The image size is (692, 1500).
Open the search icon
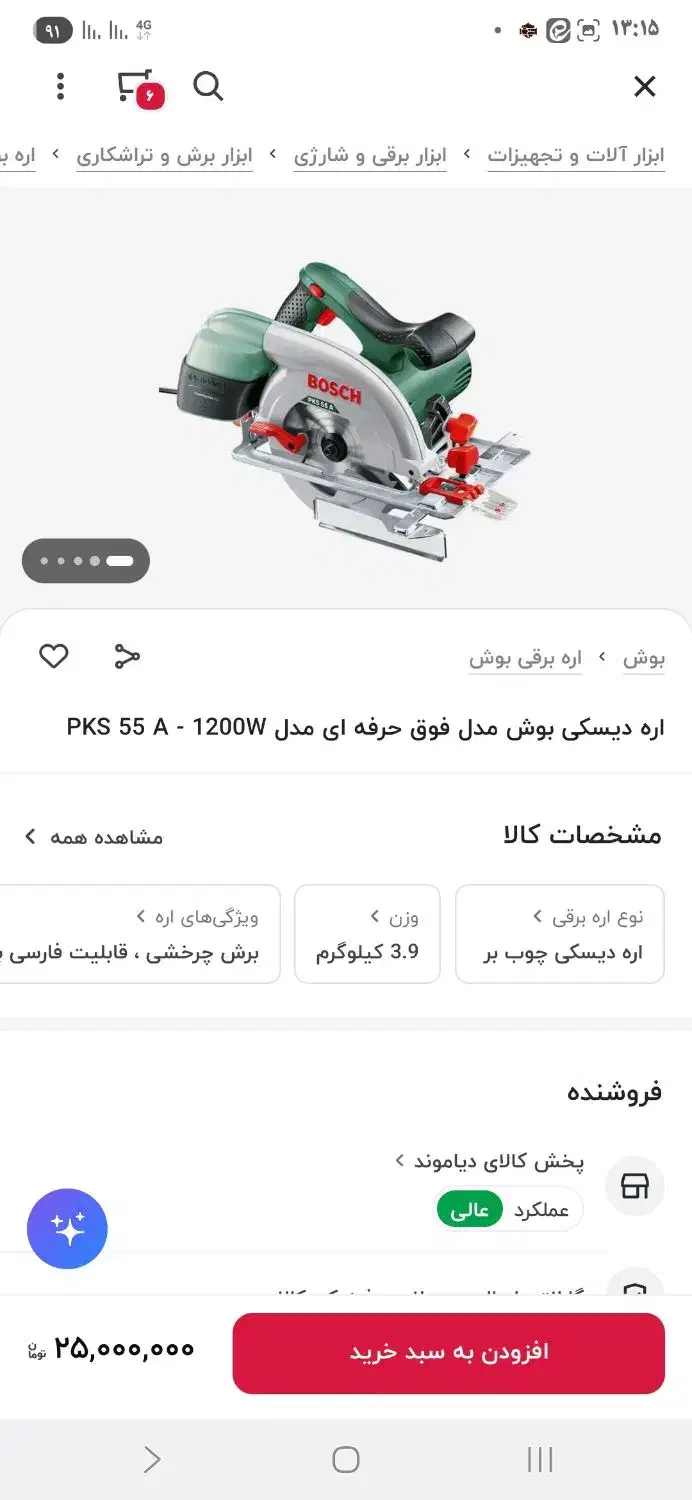208,87
